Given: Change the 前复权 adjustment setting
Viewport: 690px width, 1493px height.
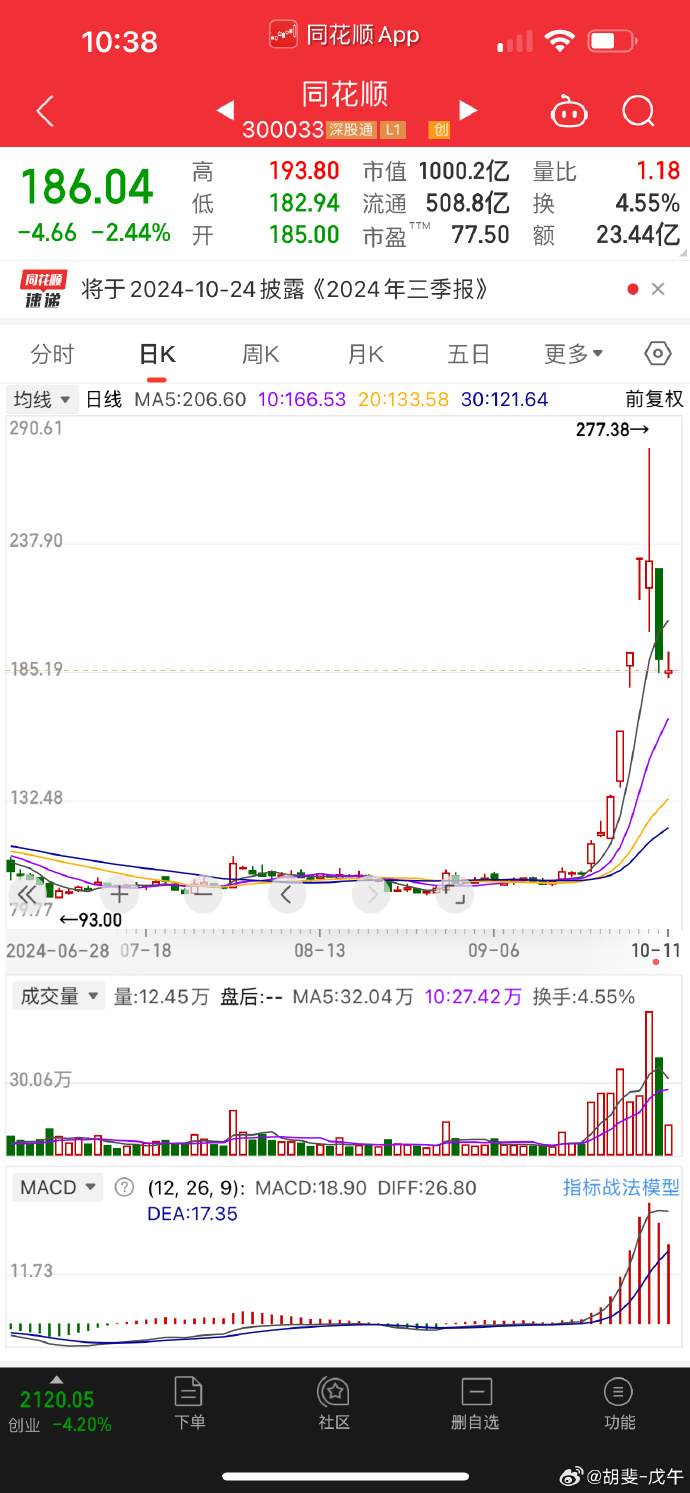Looking at the screenshot, I should [x=654, y=400].
